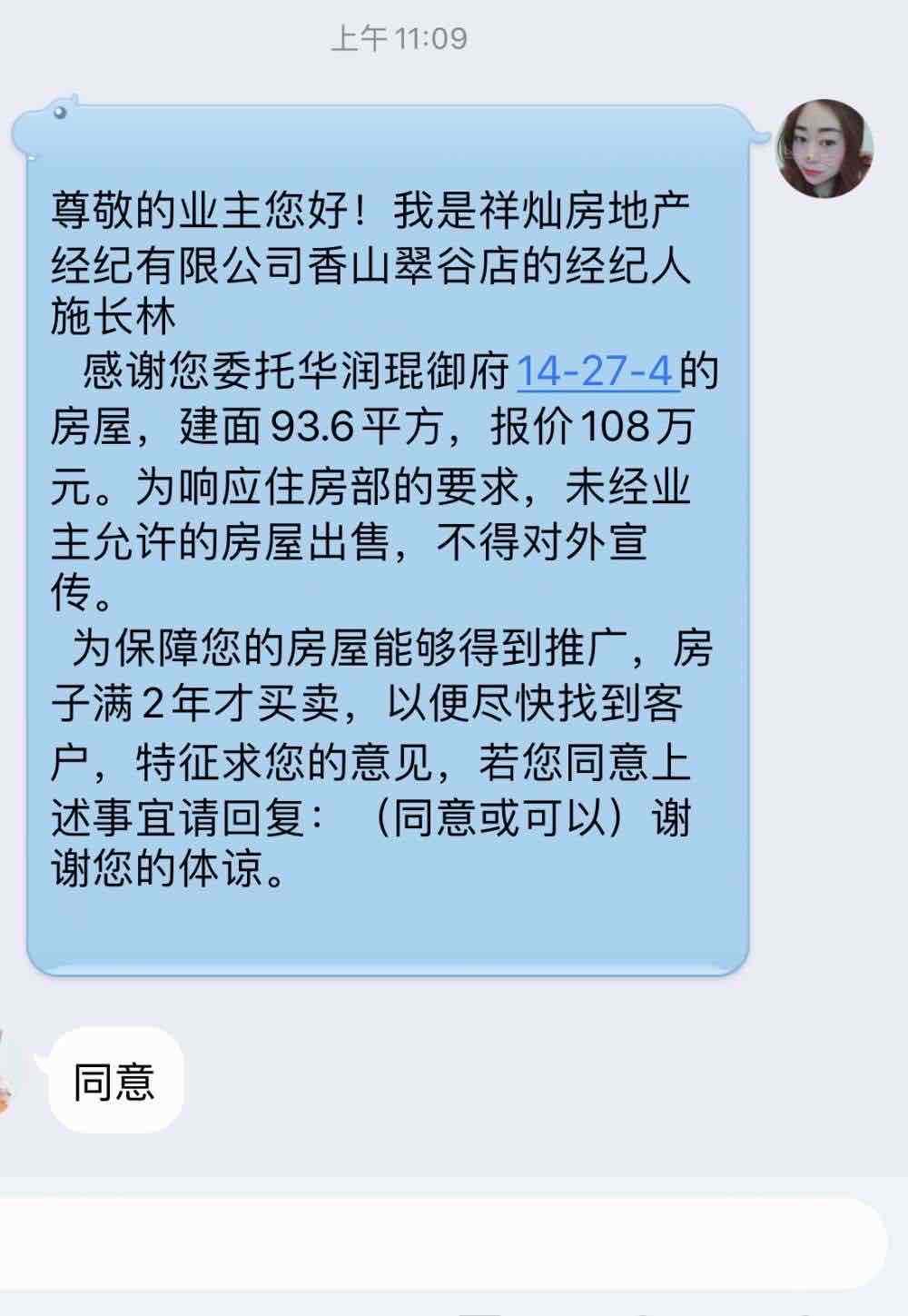The image size is (908, 1316).
Task: Tap the message input field
Action: click(x=436, y=1243)
